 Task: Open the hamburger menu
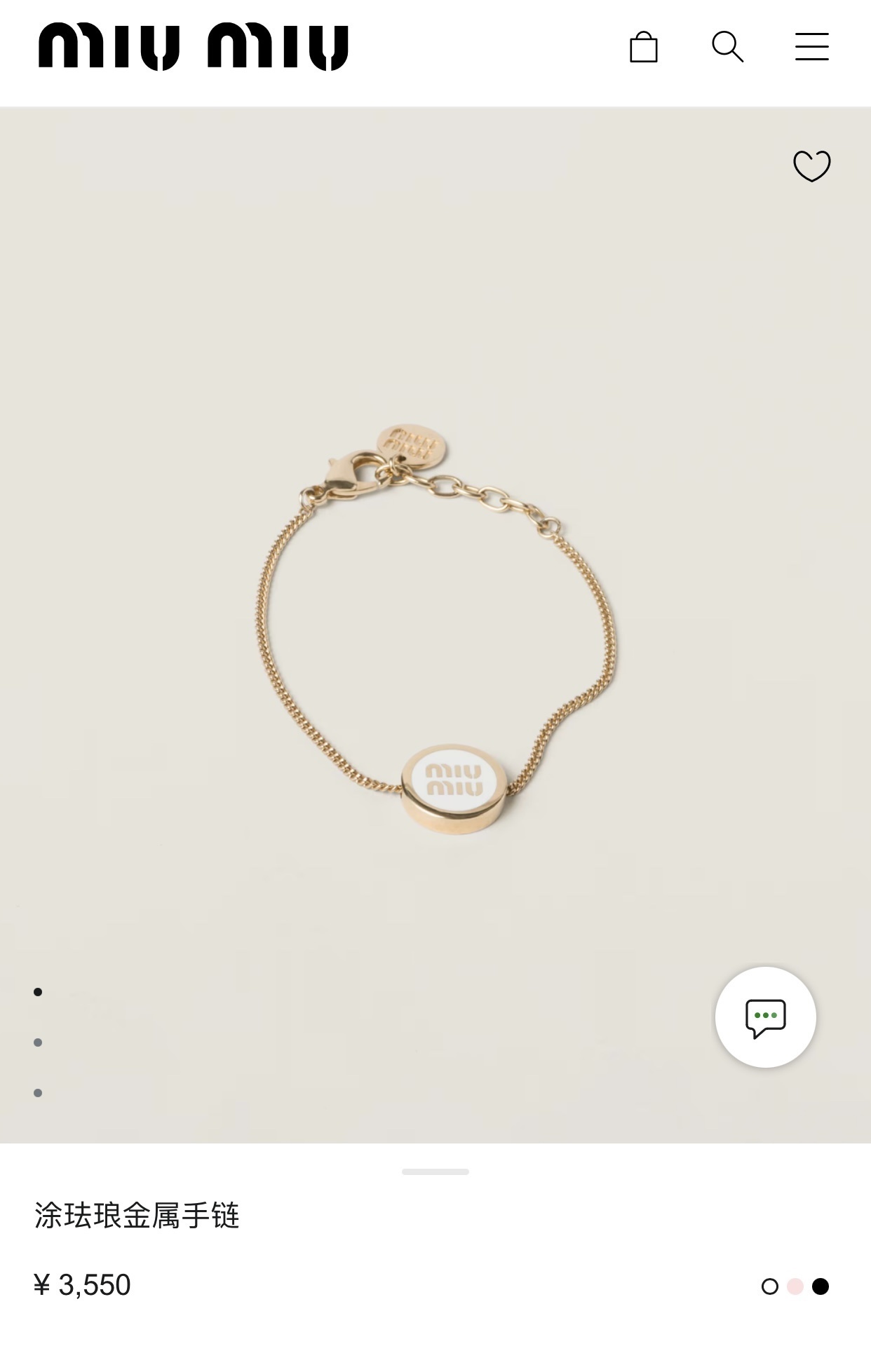[x=811, y=47]
